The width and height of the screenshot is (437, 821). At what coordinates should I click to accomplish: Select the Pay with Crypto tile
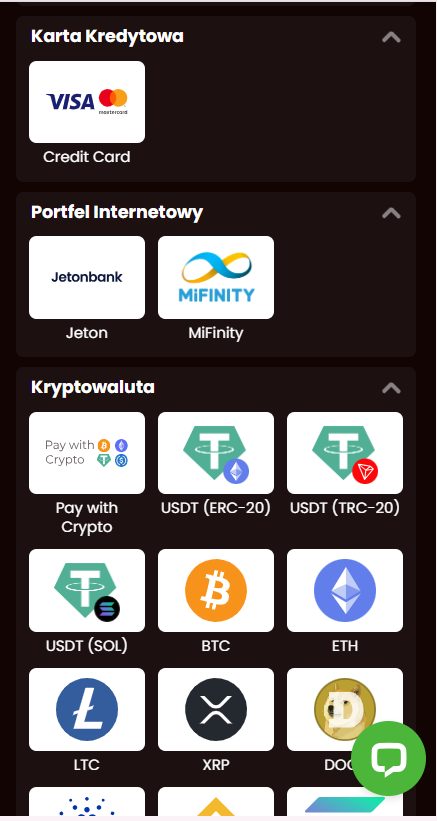(87, 453)
